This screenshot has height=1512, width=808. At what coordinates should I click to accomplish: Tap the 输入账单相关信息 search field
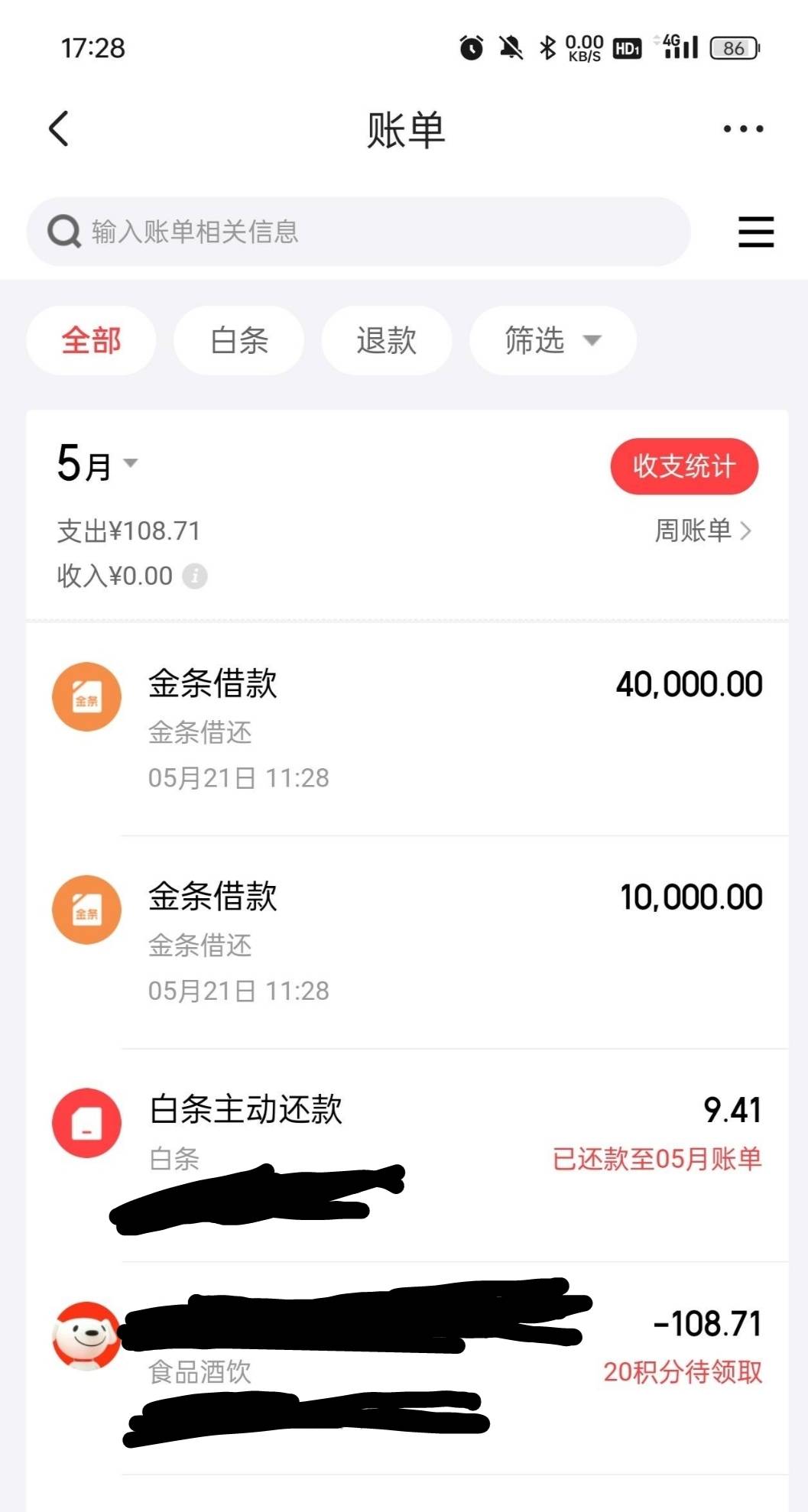(359, 232)
